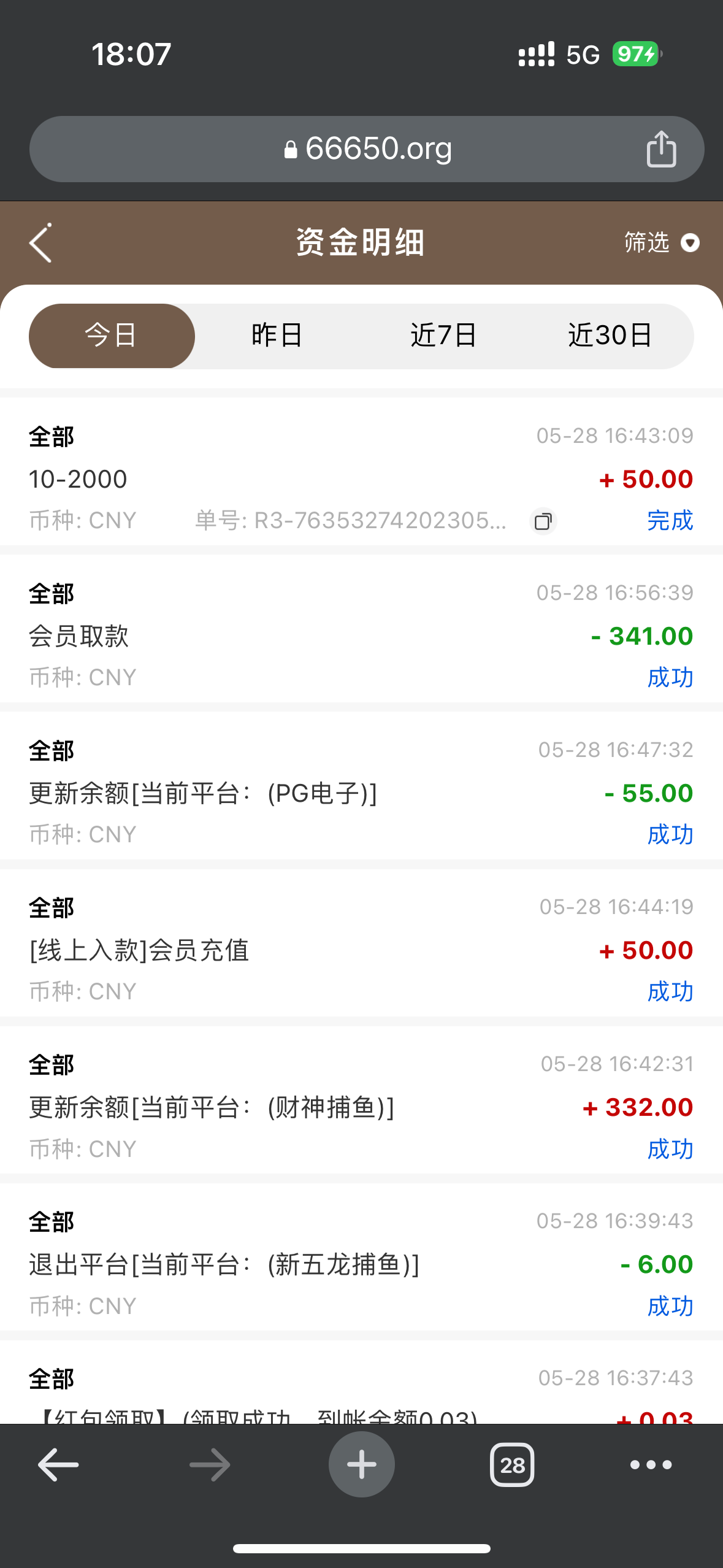This screenshot has width=723, height=1568.
Task: Show records for 近30日
Action: tap(610, 336)
